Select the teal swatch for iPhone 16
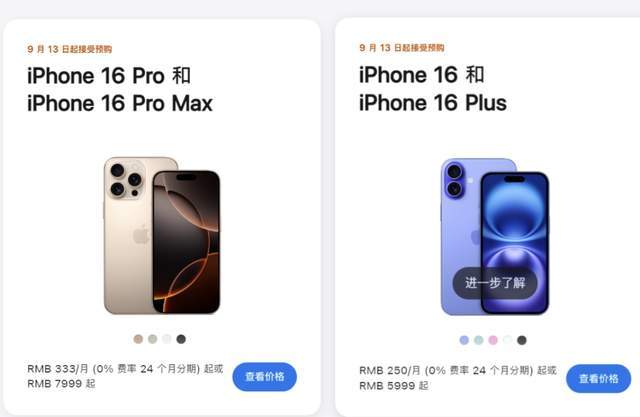Viewport: 640px width, 417px height. 479,340
